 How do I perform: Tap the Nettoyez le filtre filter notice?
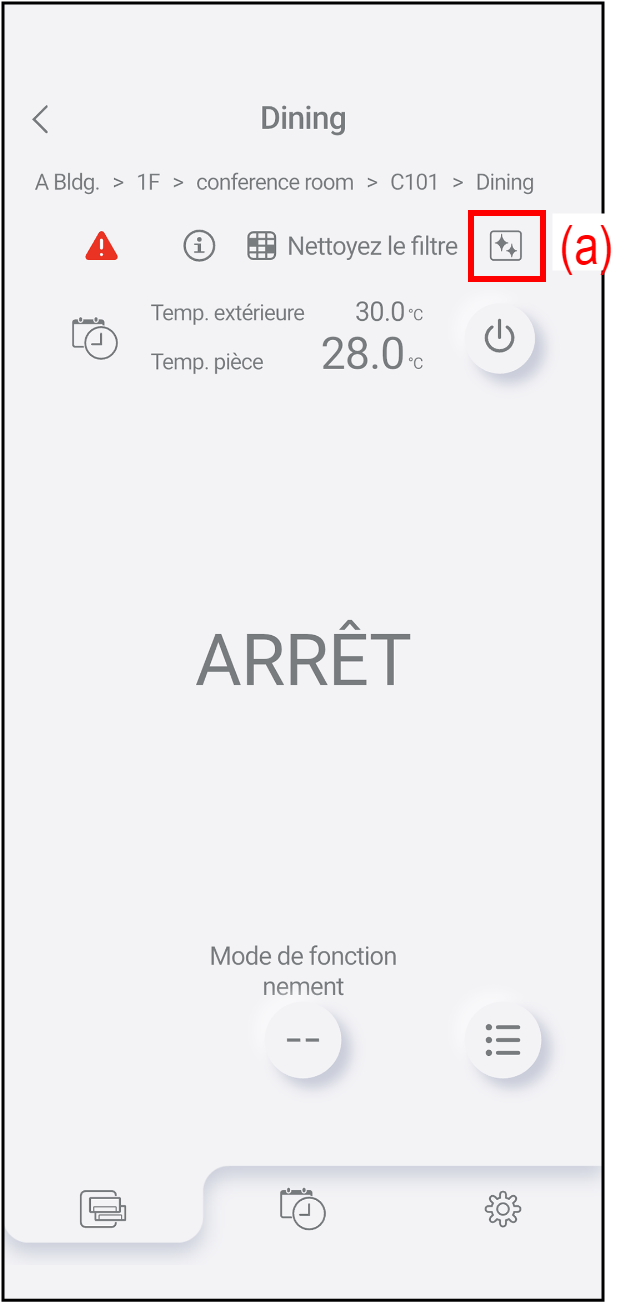click(352, 246)
